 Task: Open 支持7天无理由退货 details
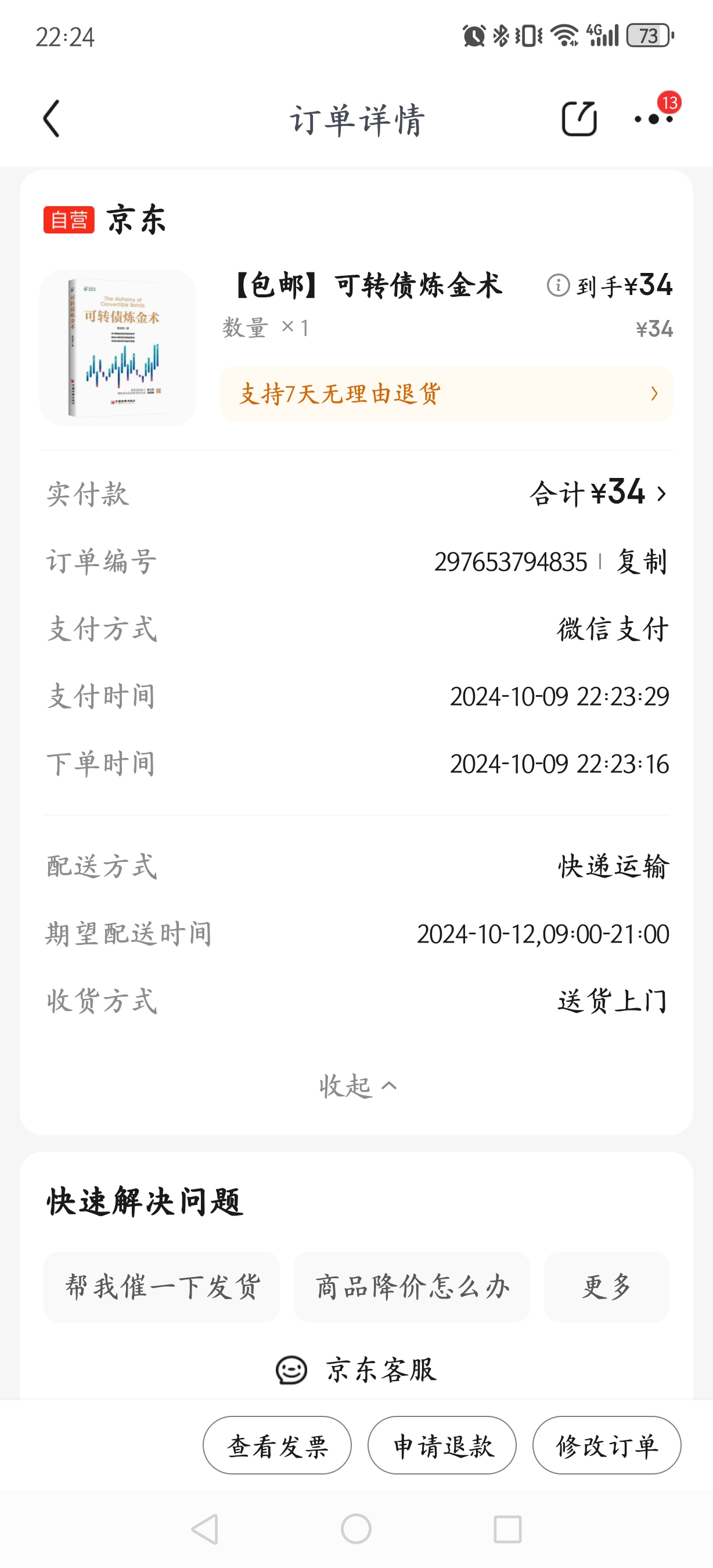(446, 394)
